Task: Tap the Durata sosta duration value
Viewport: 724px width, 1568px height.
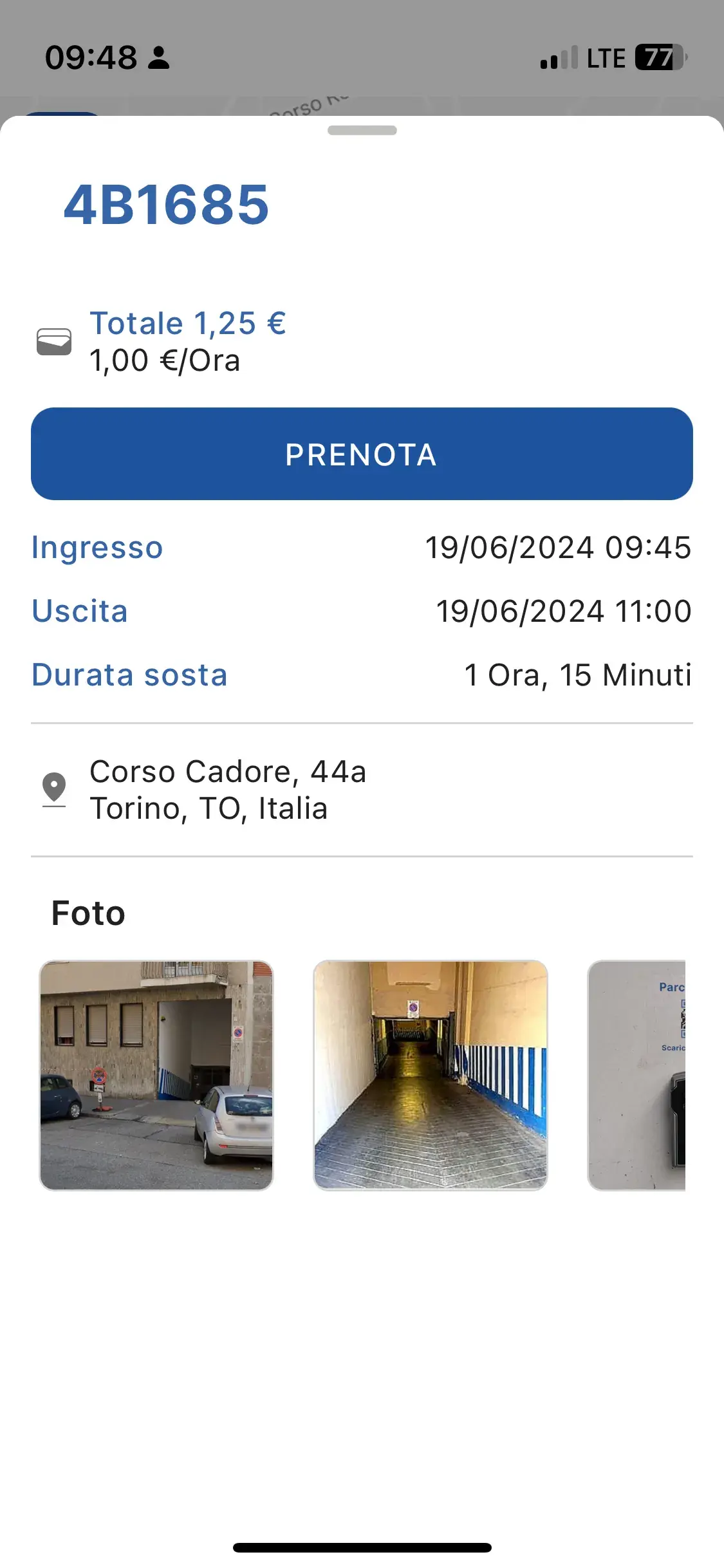Action: point(577,675)
